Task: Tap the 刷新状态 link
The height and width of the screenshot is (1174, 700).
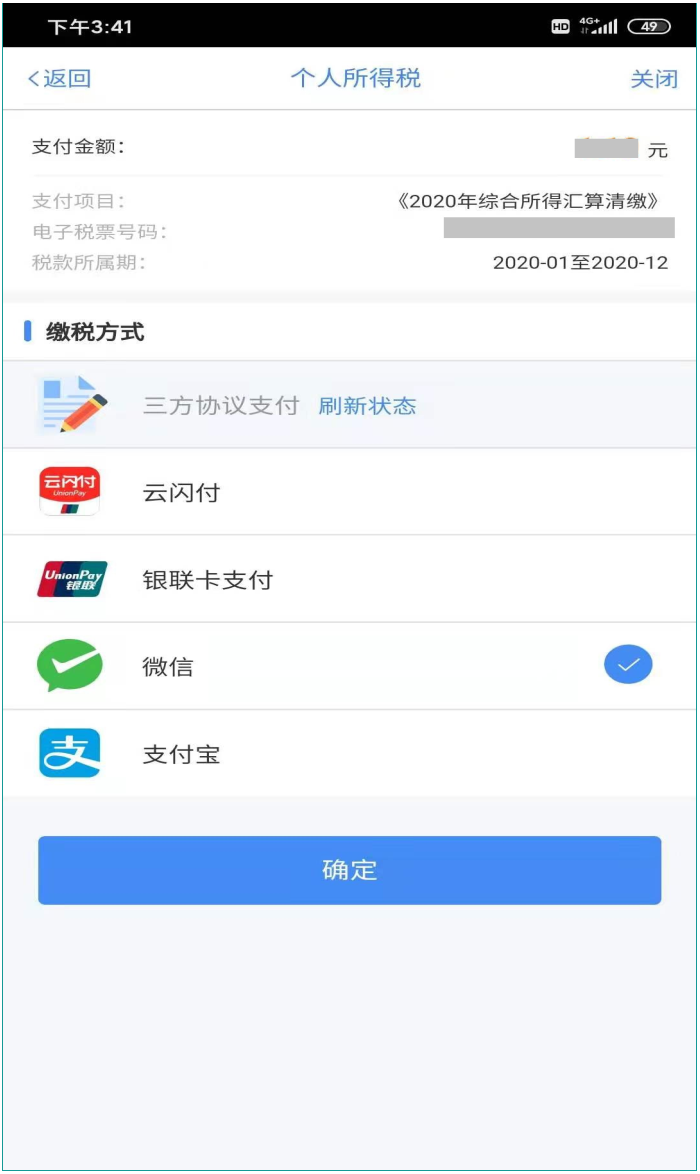Action: point(367,406)
